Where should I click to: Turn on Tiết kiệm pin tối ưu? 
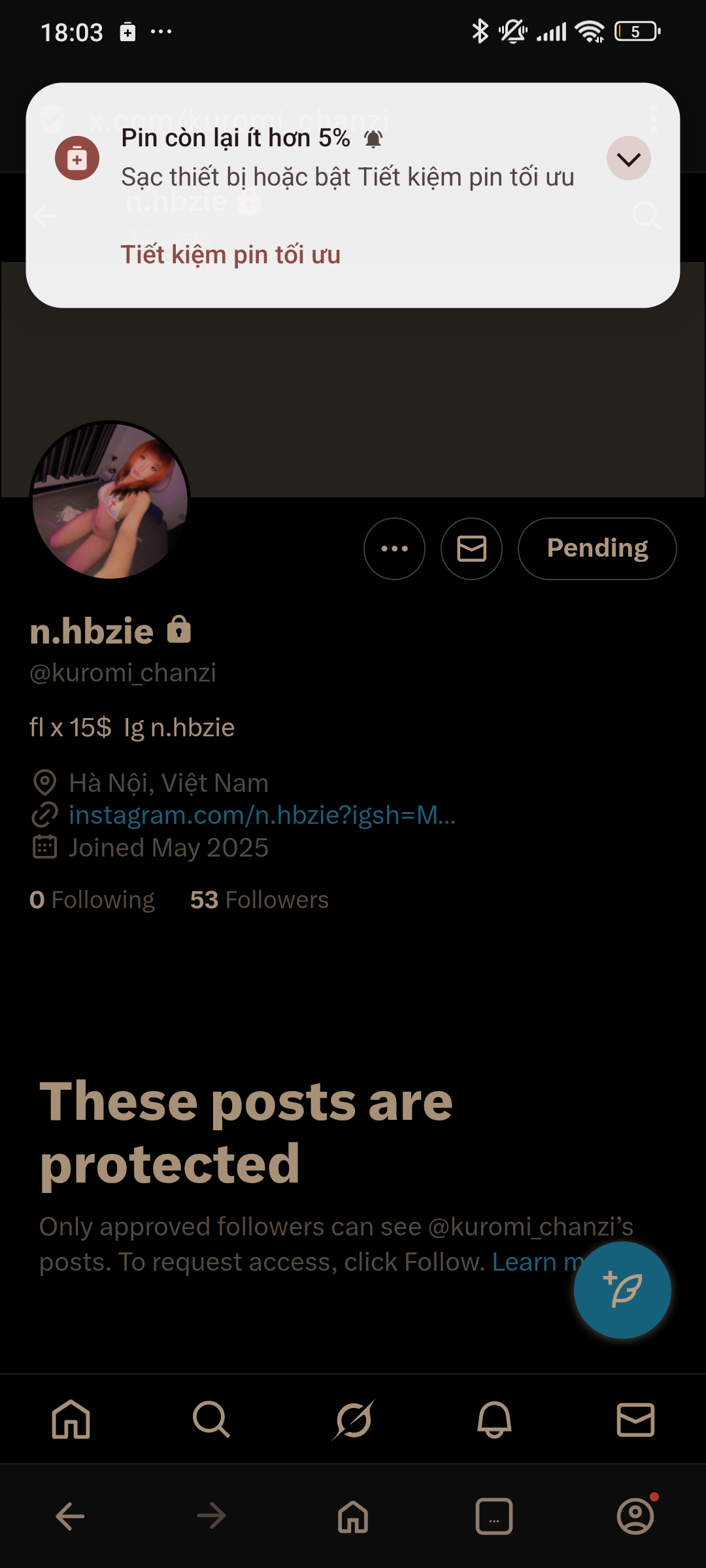tap(230, 255)
